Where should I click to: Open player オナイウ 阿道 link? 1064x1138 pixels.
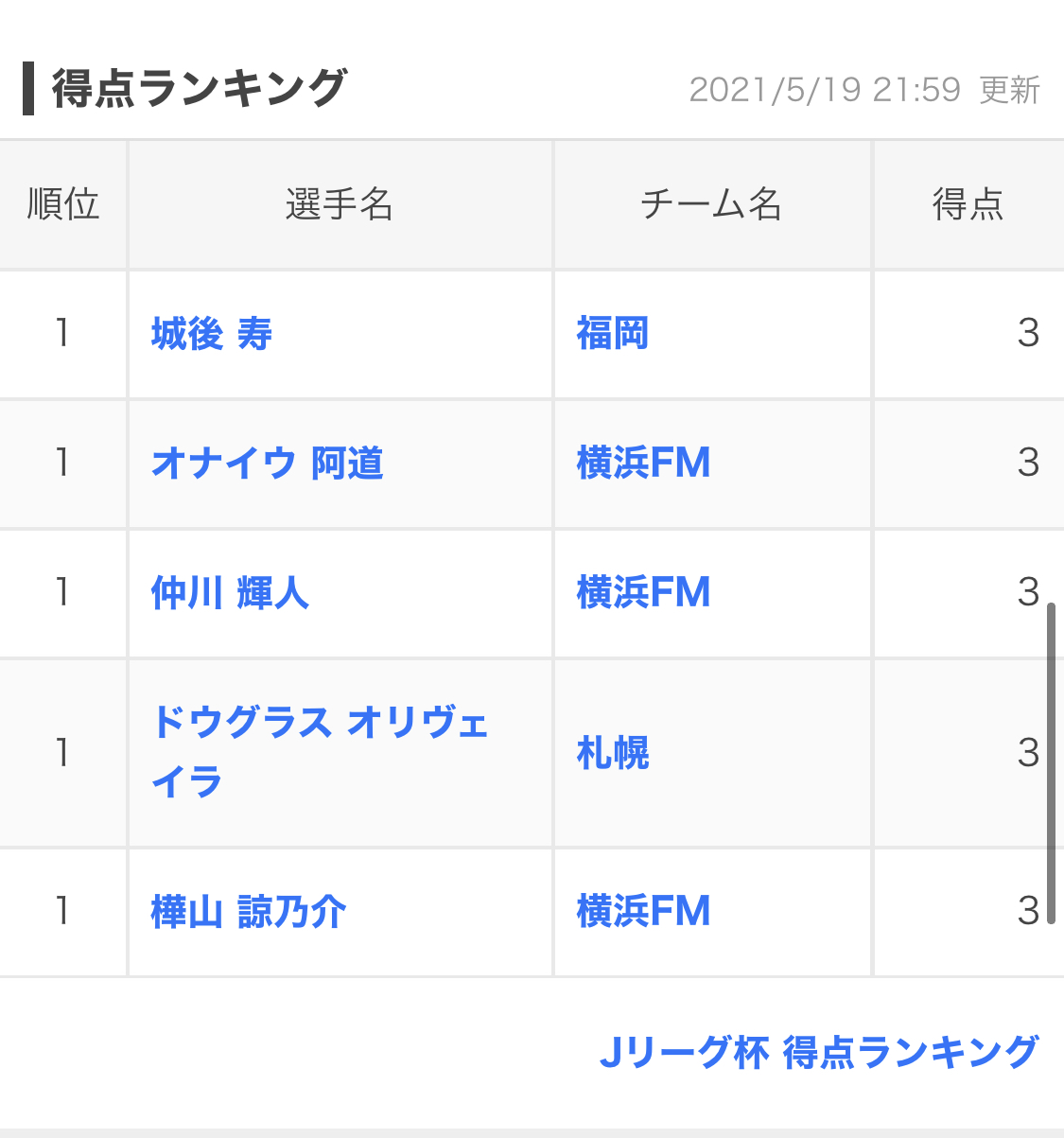pyautogui.click(x=267, y=464)
